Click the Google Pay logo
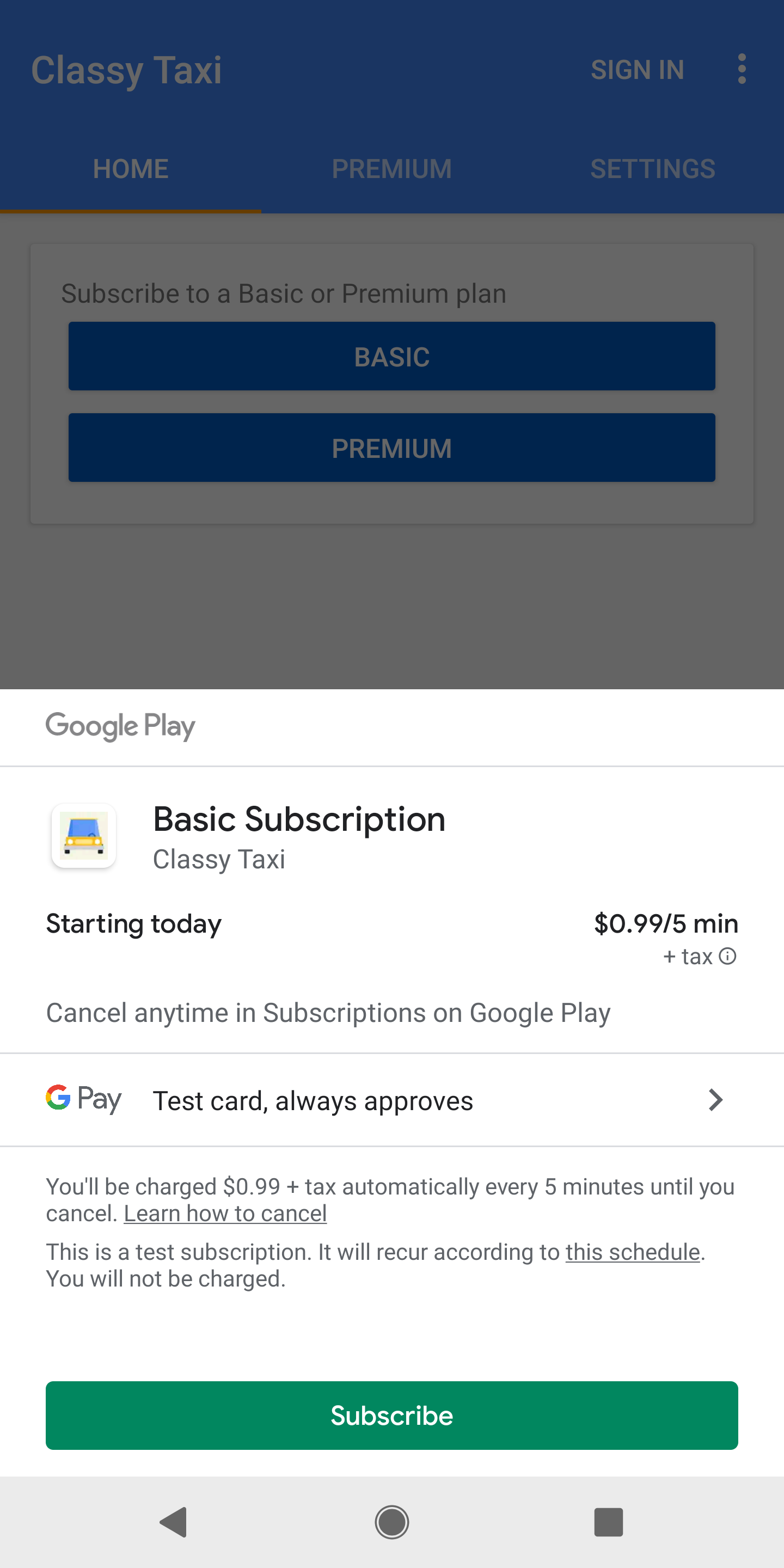The height and width of the screenshot is (1568, 784). click(83, 1099)
